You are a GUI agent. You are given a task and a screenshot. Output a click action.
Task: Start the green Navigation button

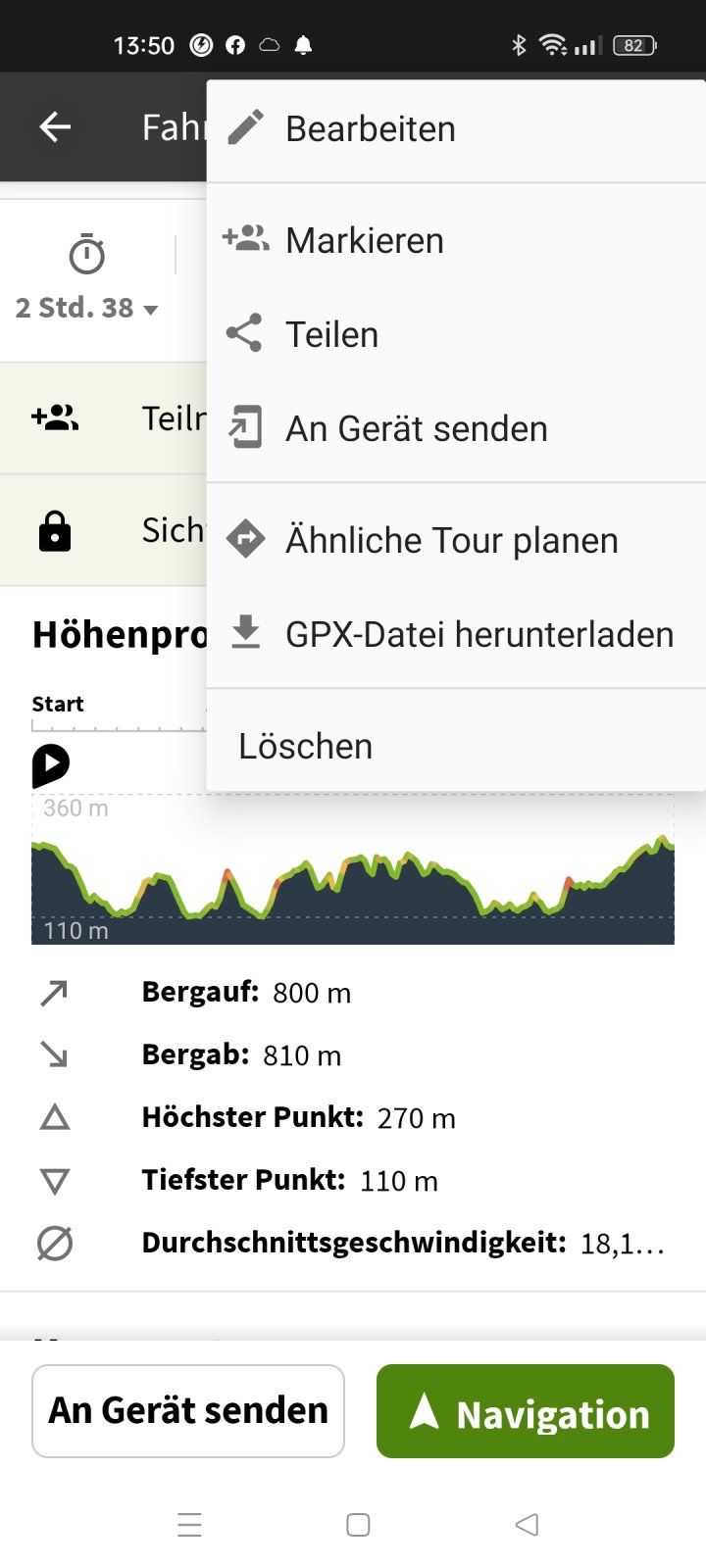click(x=526, y=1411)
